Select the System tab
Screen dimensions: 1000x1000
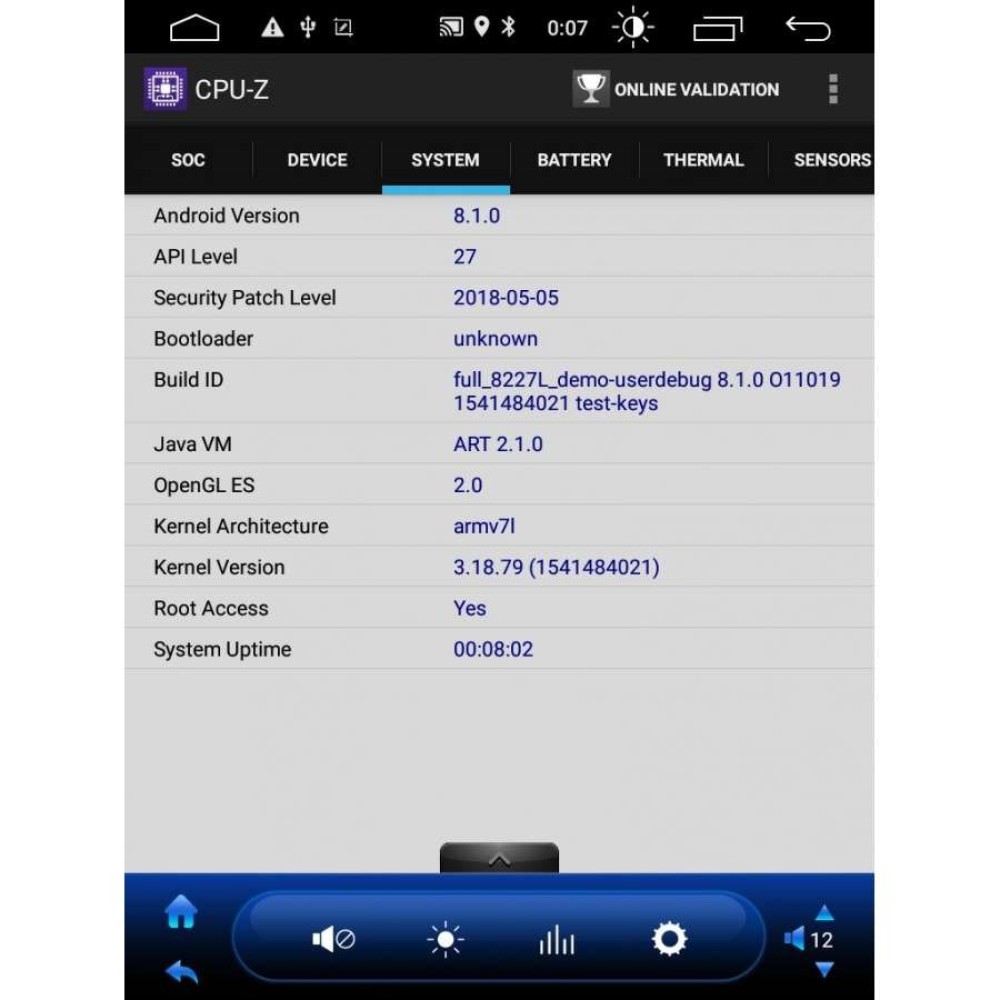(446, 159)
